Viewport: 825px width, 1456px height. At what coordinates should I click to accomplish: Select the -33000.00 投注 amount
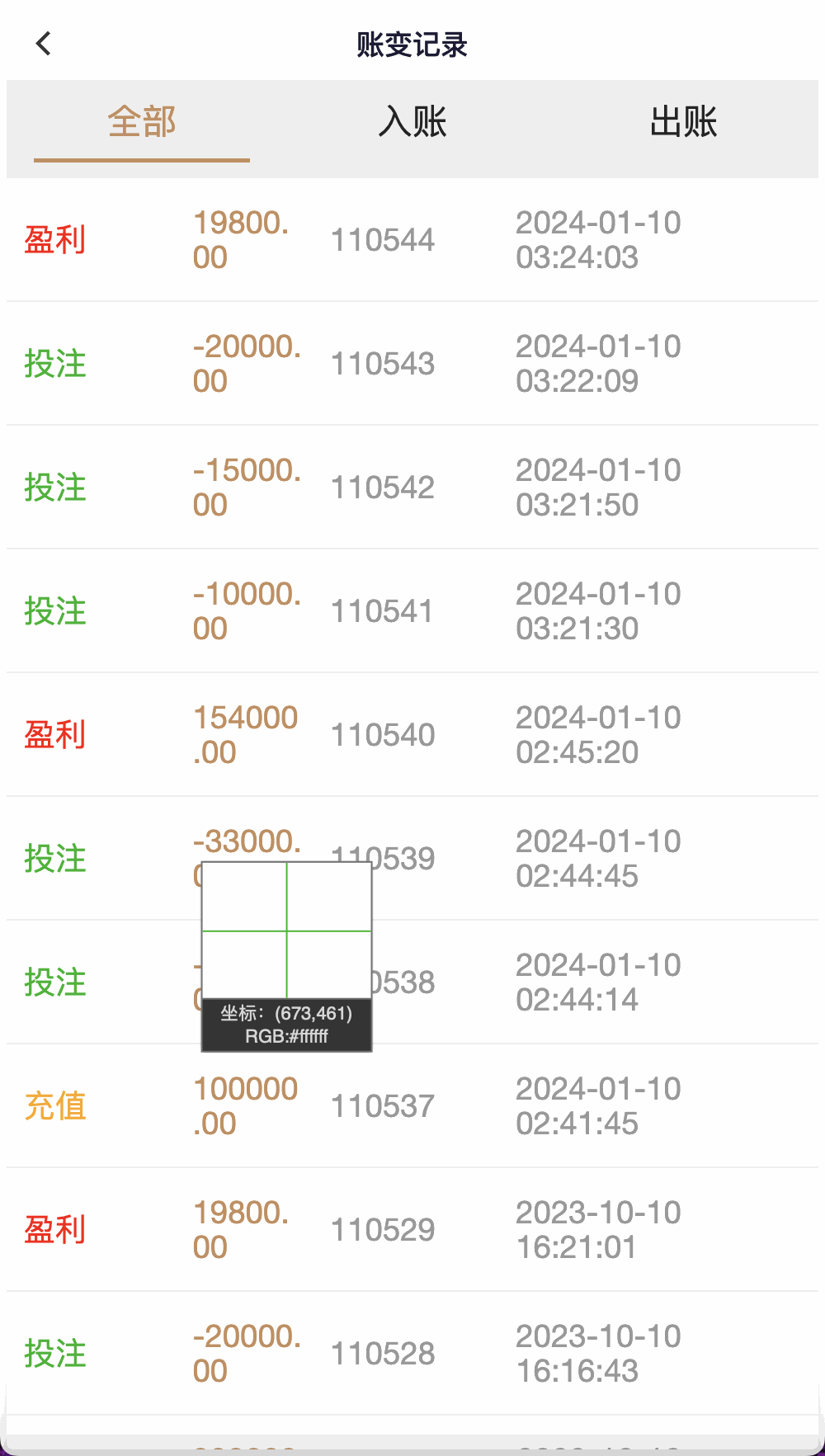(x=245, y=841)
